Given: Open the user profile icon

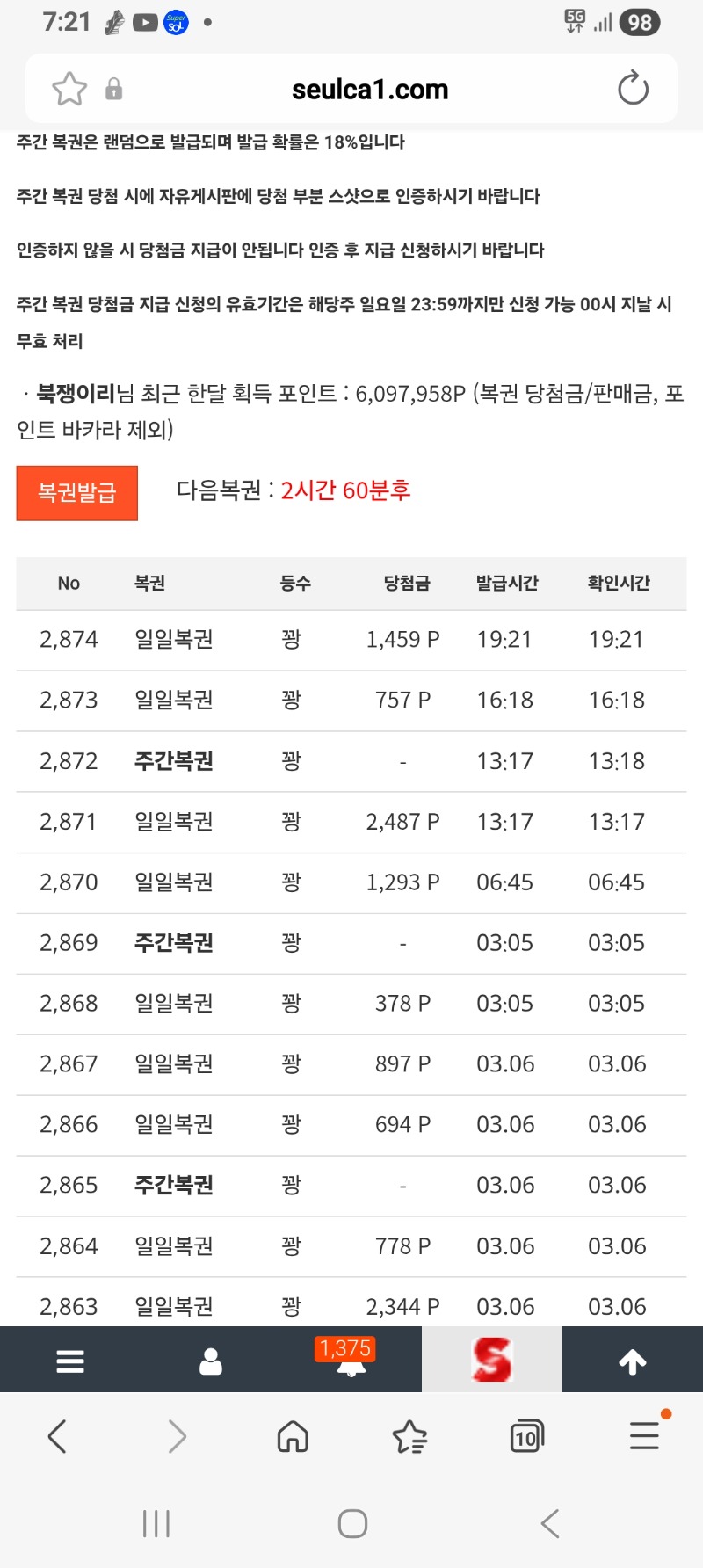Looking at the screenshot, I should coord(211,1361).
